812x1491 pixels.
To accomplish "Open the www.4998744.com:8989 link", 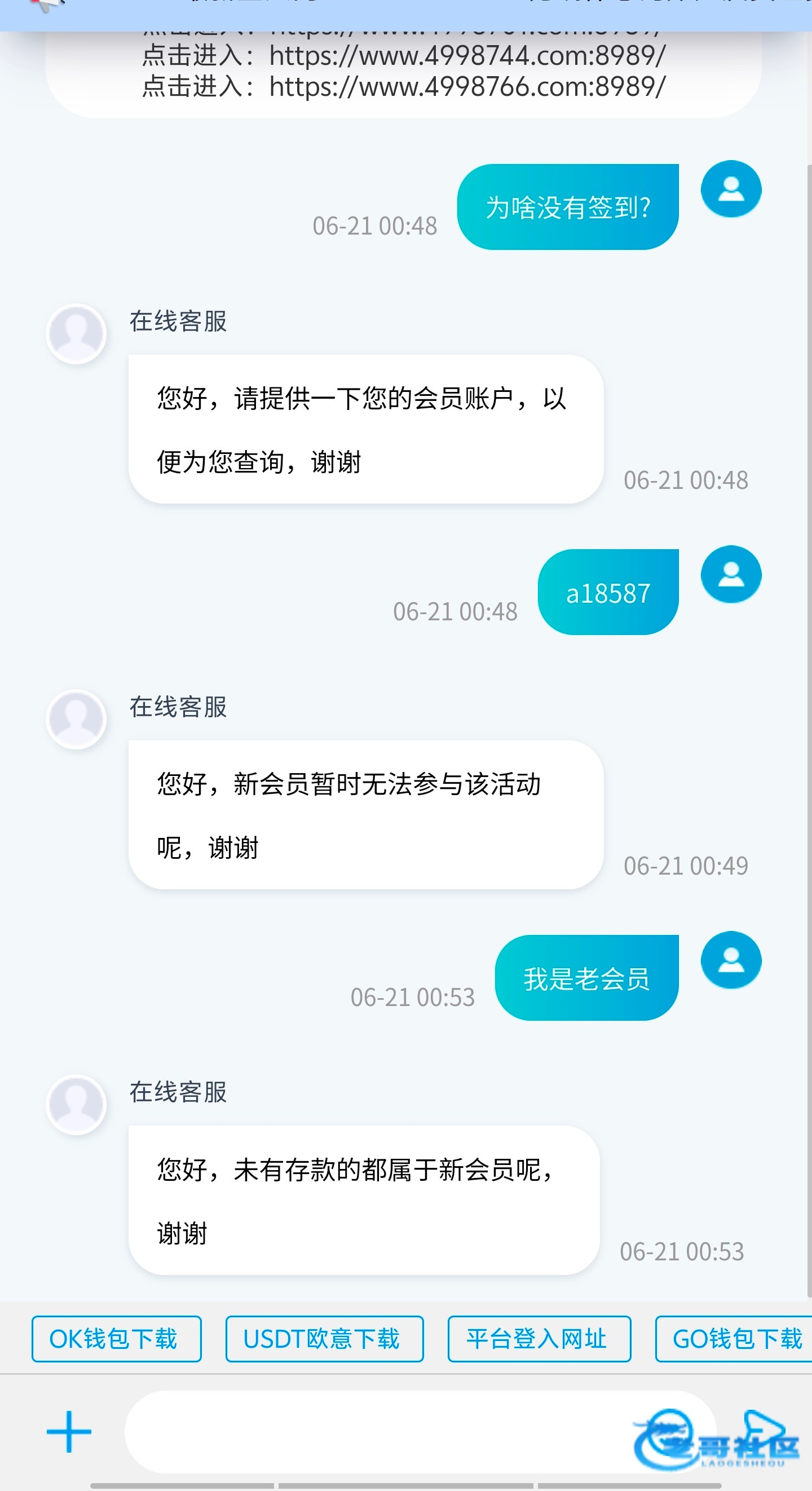I will [x=467, y=56].
